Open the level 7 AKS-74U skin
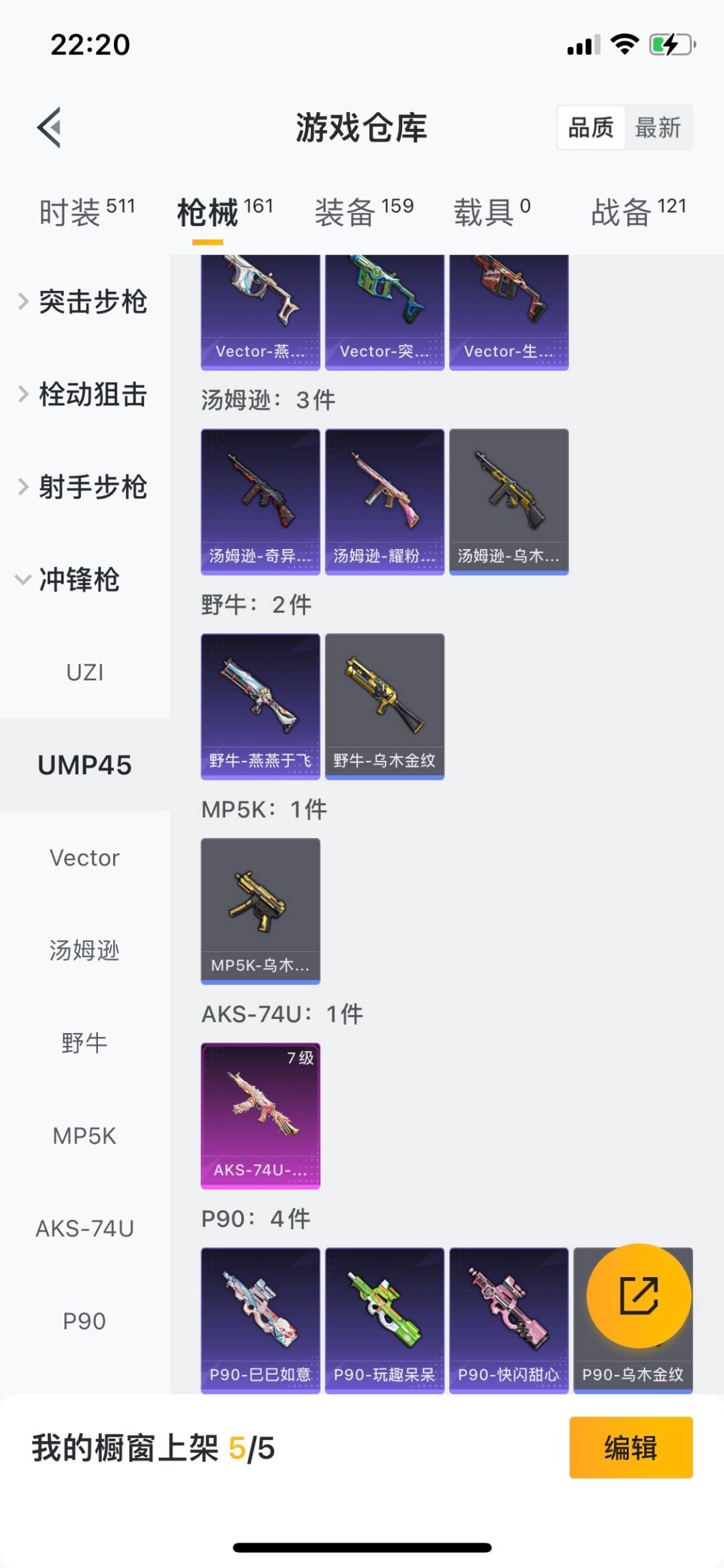 pyautogui.click(x=260, y=1115)
